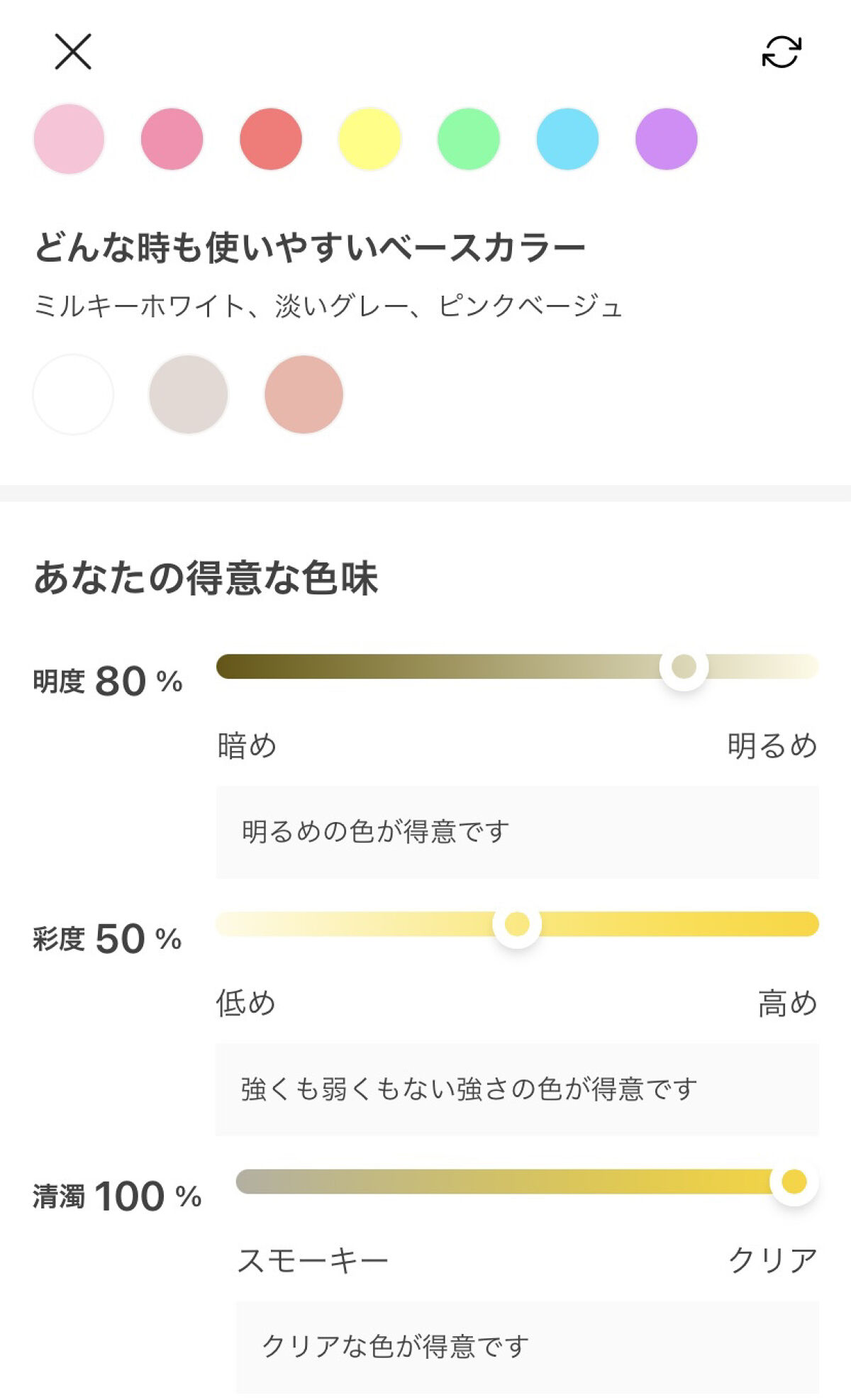Tap the 彩度 saturation slider handle
Screen dimensions: 851x1400
(516, 923)
